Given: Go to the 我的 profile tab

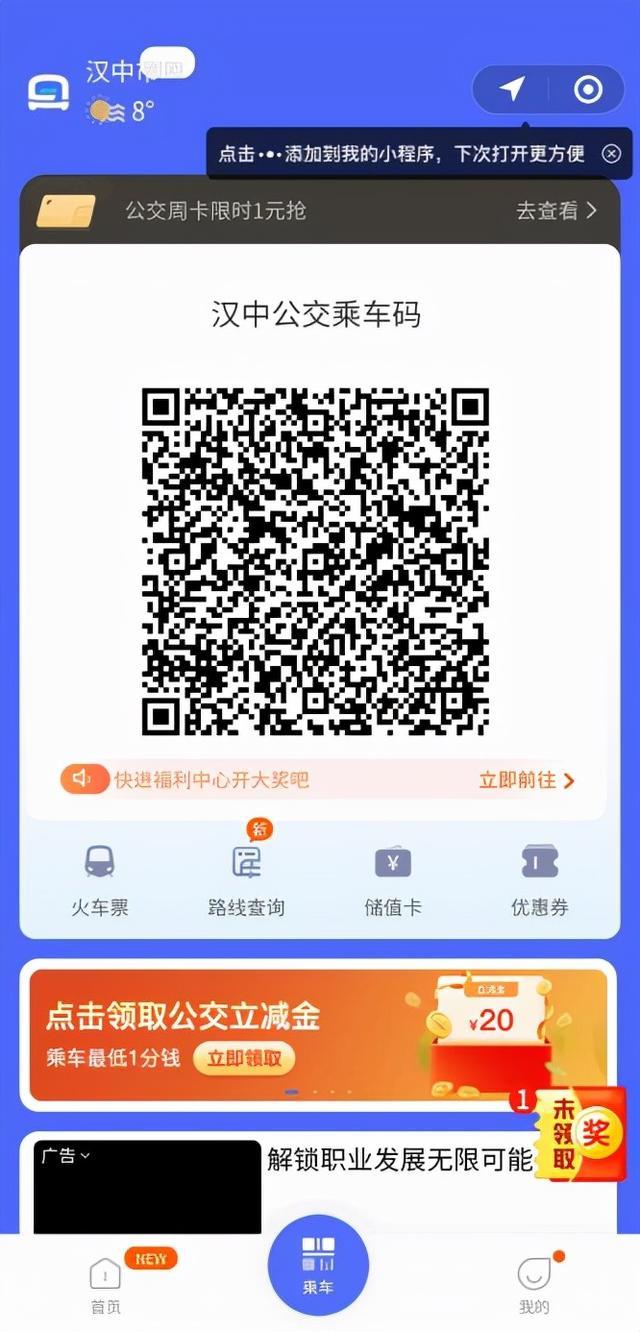Looking at the screenshot, I should [534, 1283].
